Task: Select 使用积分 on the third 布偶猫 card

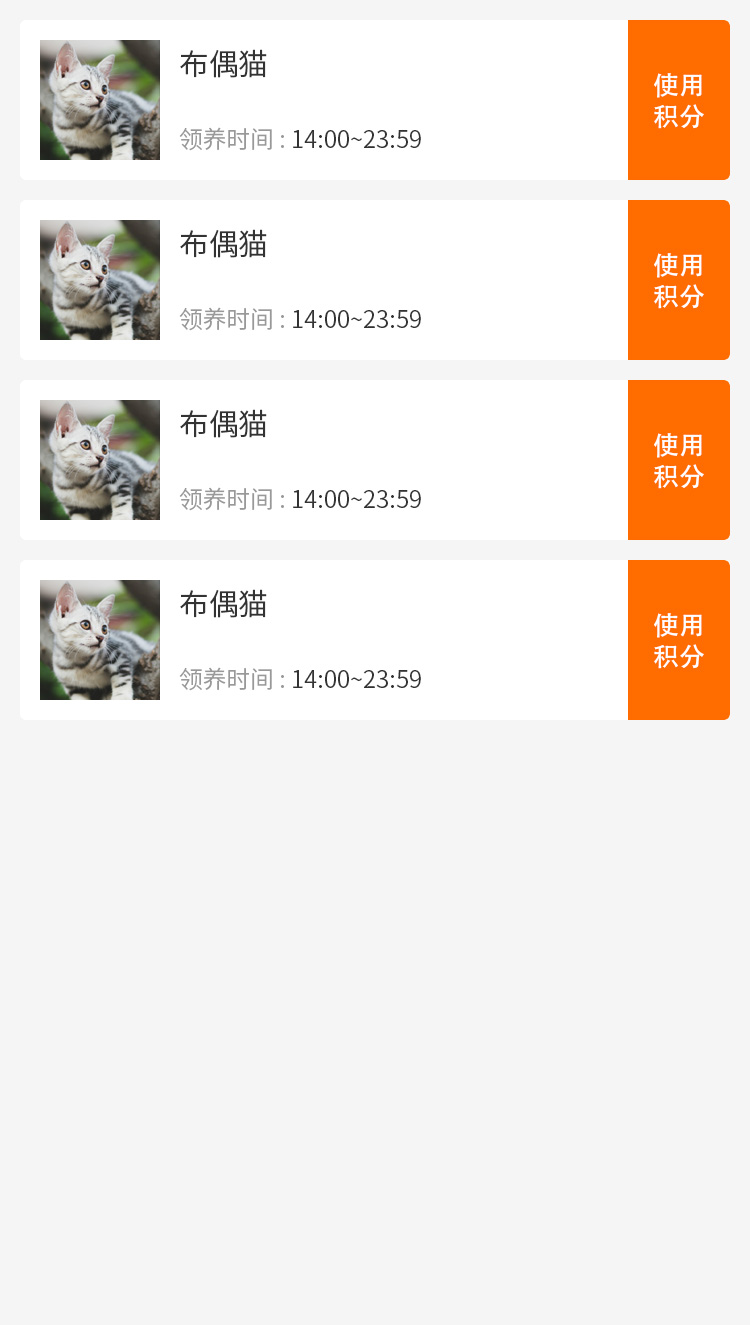Action: click(678, 460)
